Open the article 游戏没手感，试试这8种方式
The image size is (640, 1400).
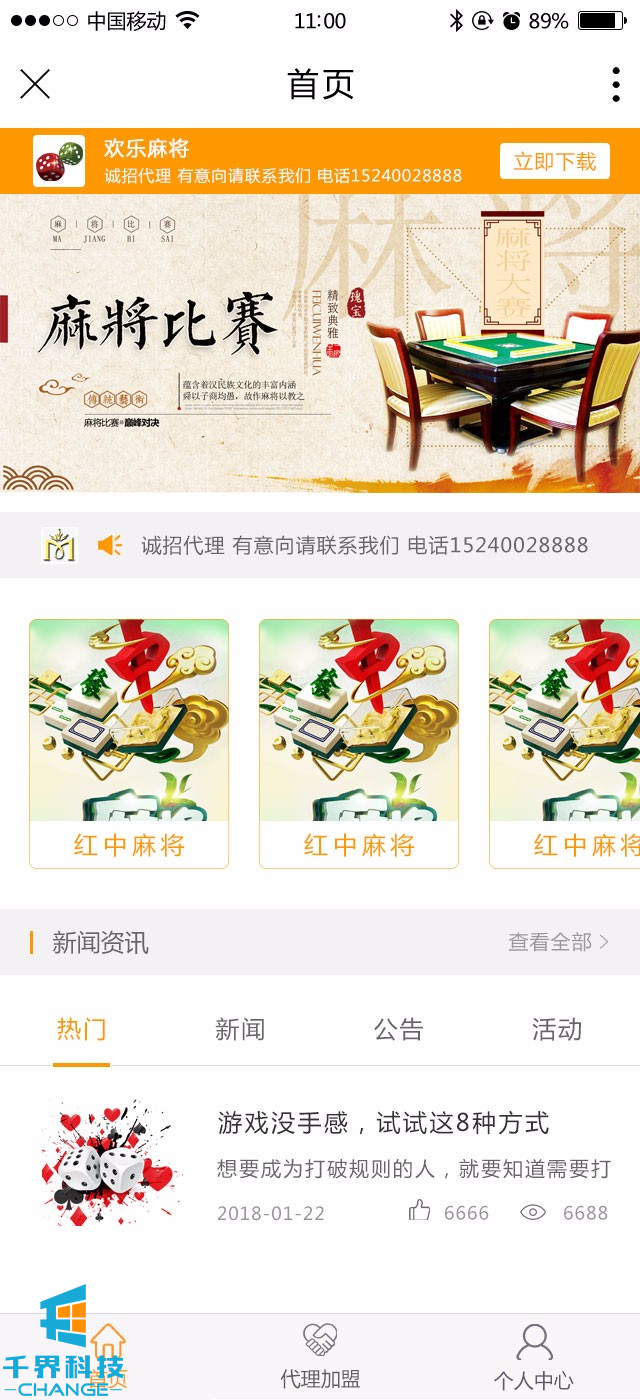pos(383,1123)
